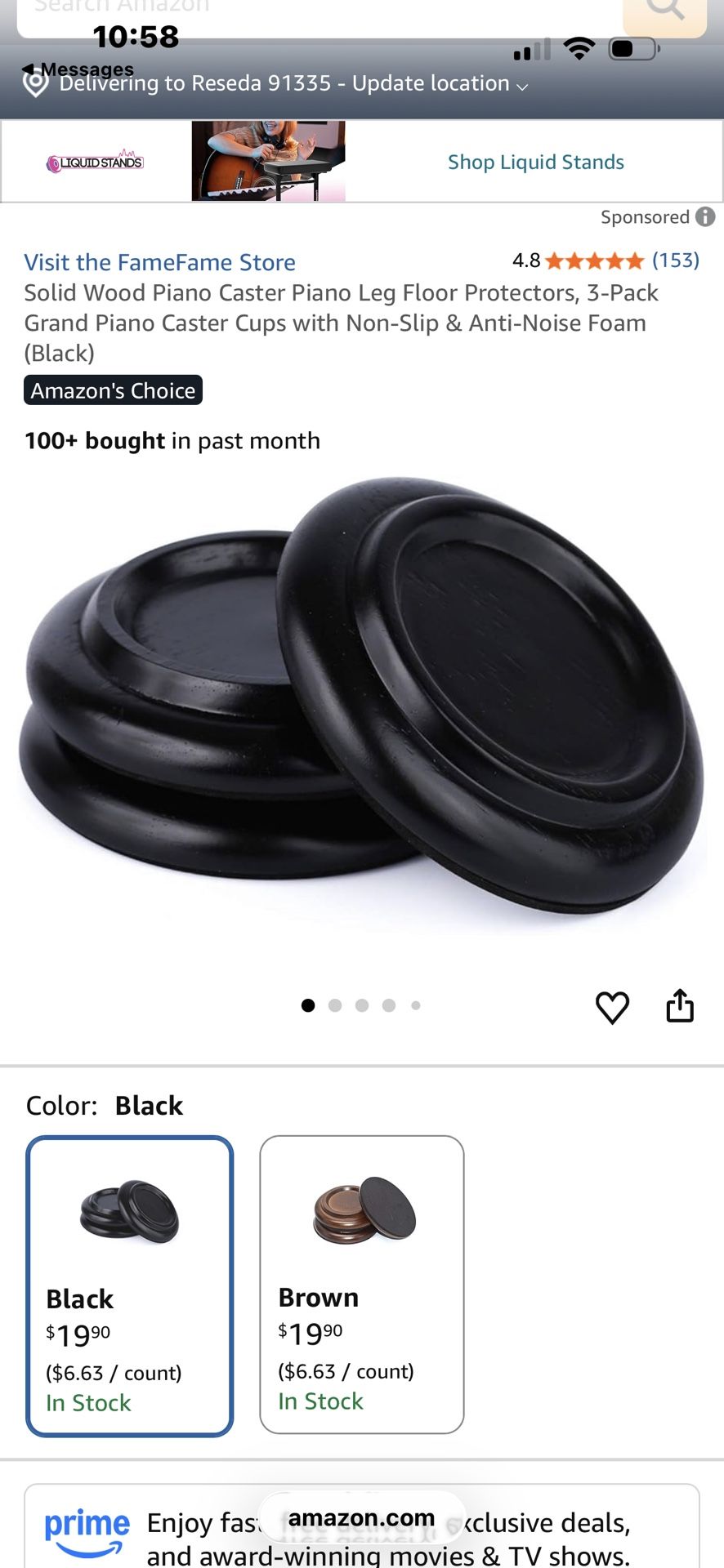This screenshot has width=724, height=1568.
Task: Select the Brown color option
Action: (362, 1285)
